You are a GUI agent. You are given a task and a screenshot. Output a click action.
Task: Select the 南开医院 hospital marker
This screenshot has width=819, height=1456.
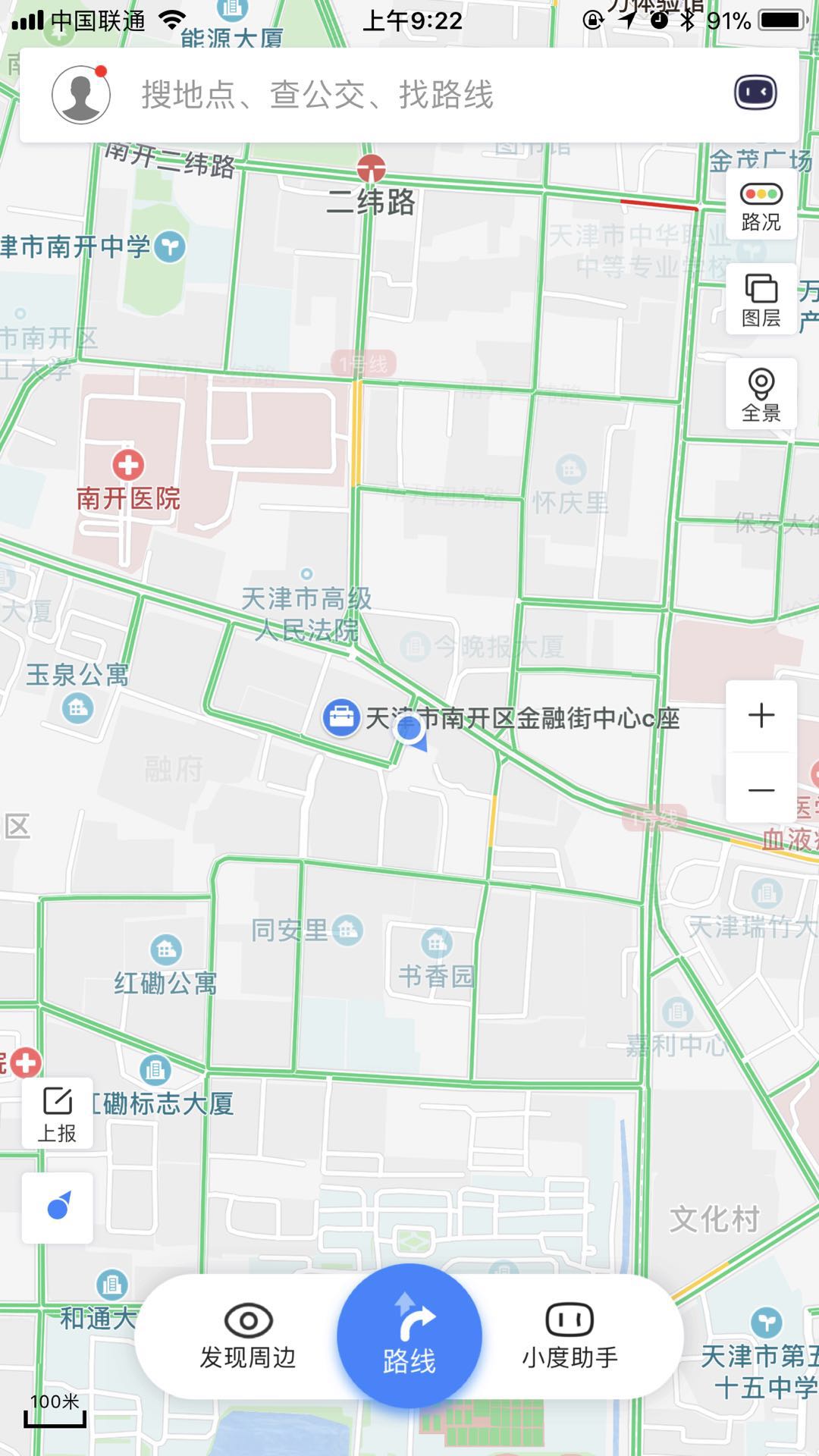click(x=127, y=466)
